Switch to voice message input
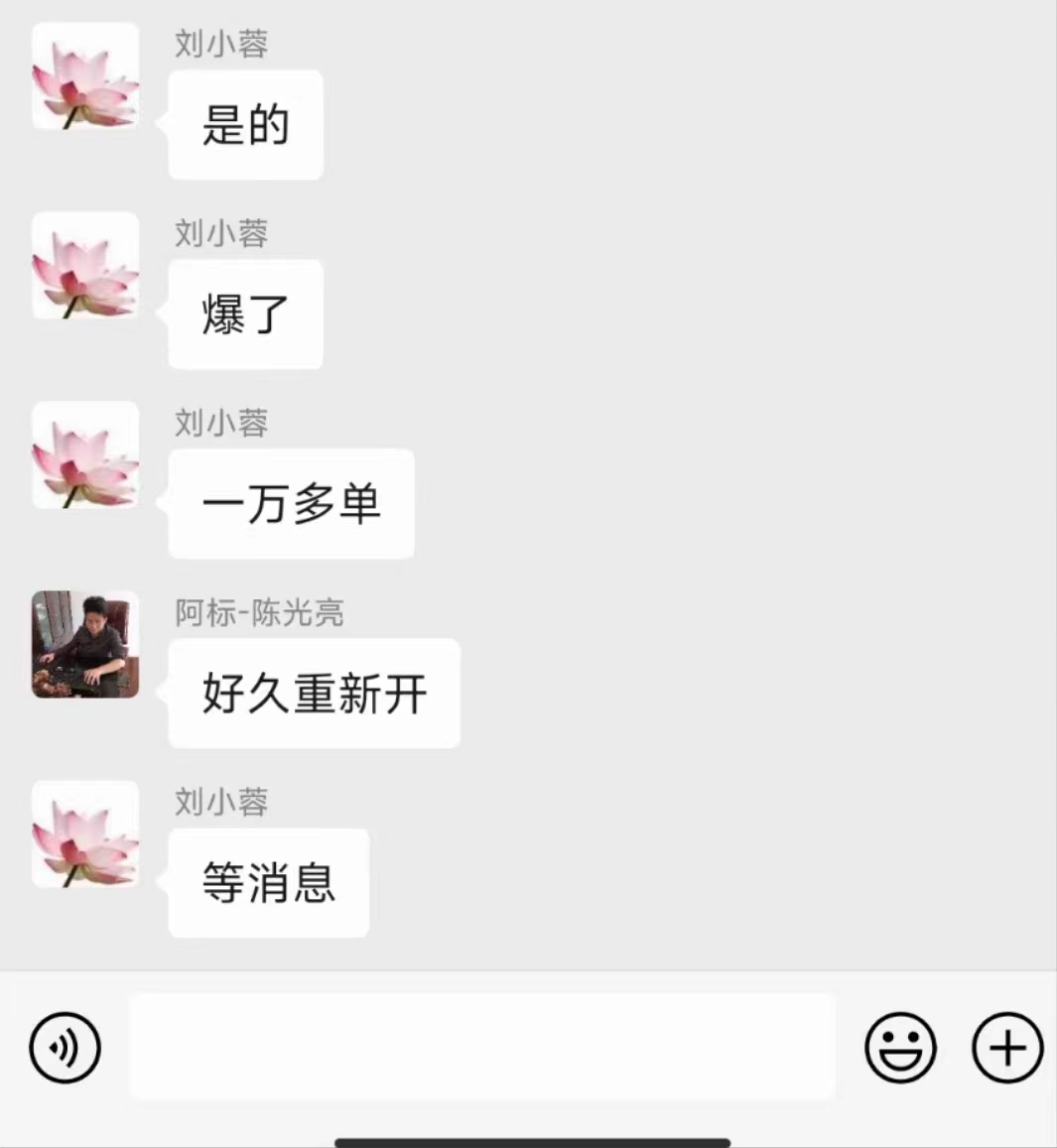 click(66, 1047)
